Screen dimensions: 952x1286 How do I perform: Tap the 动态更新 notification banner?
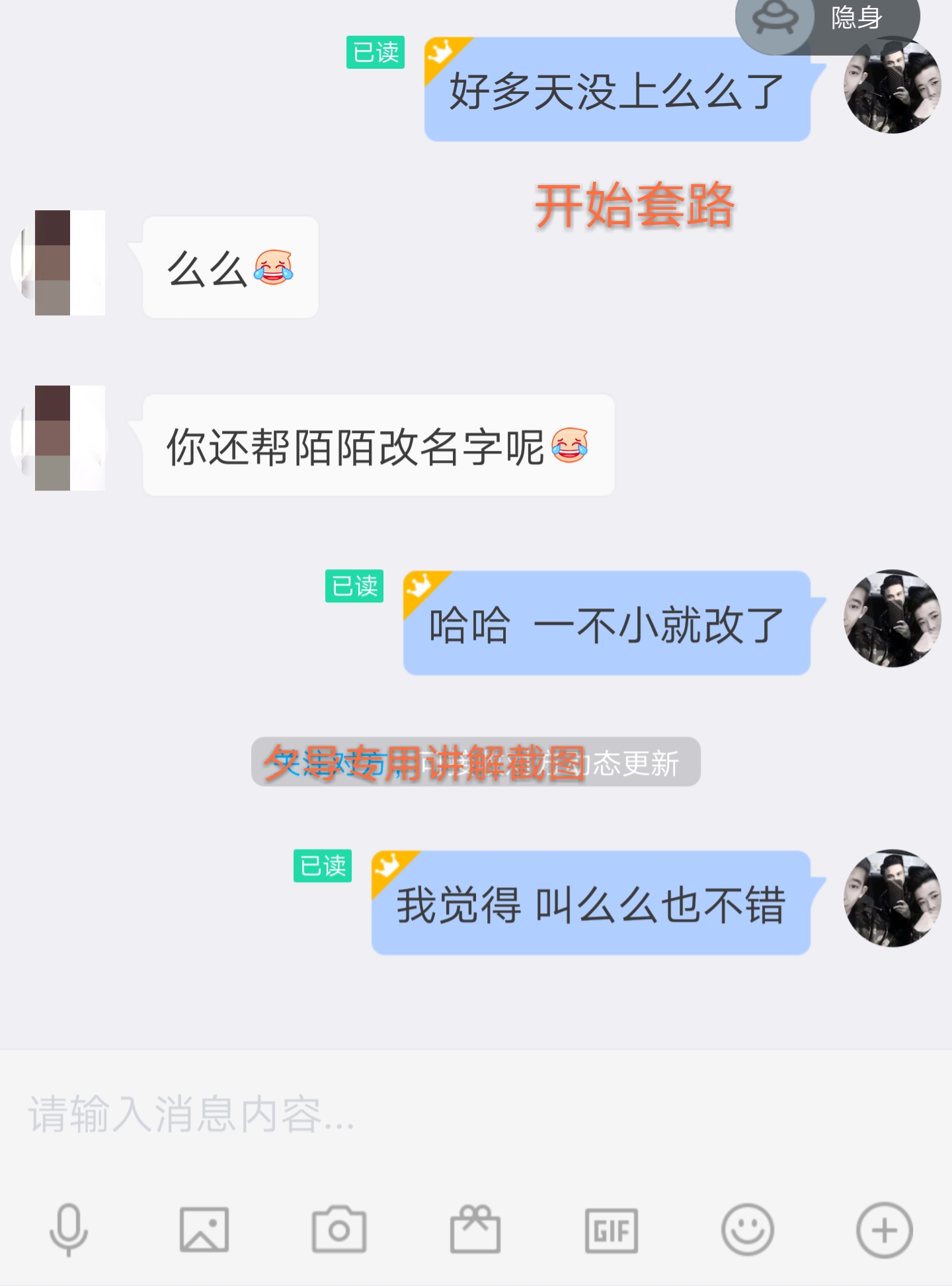click(x=475, y=762)
